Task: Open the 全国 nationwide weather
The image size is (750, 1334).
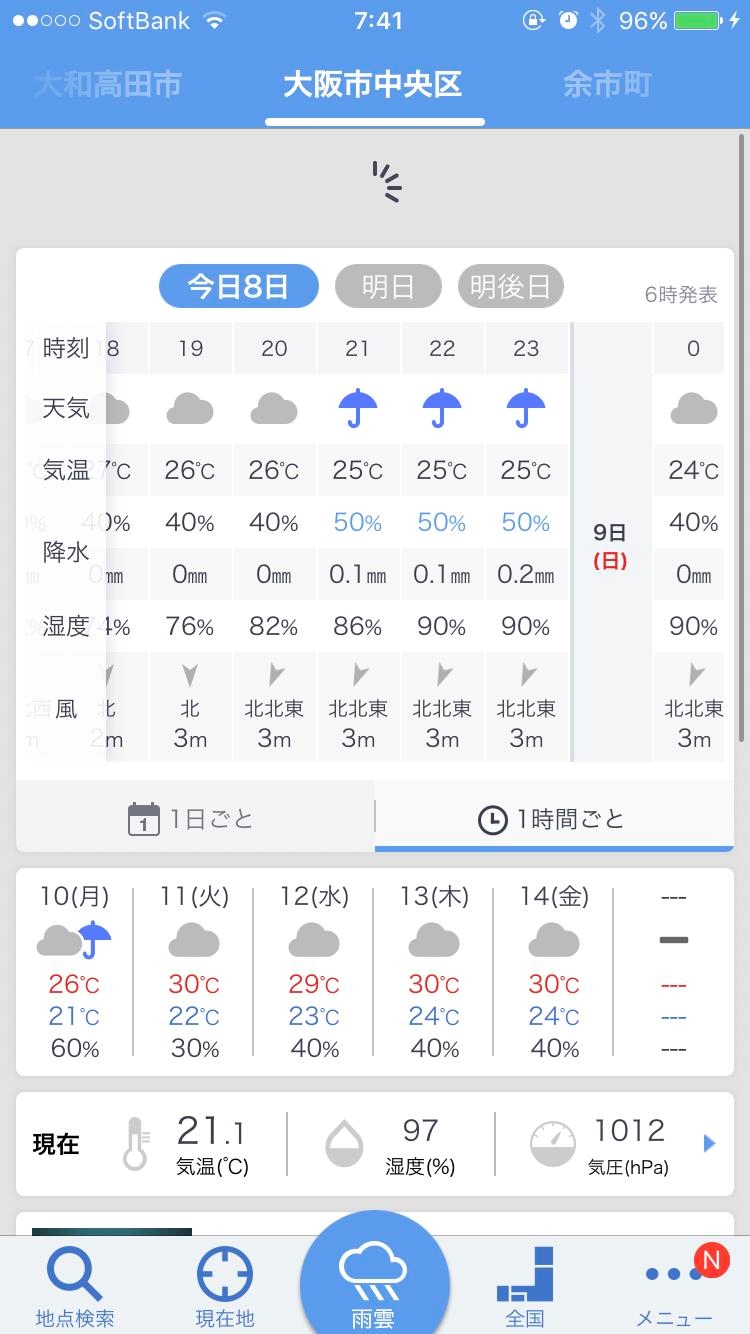Action: click(525, 1288)
